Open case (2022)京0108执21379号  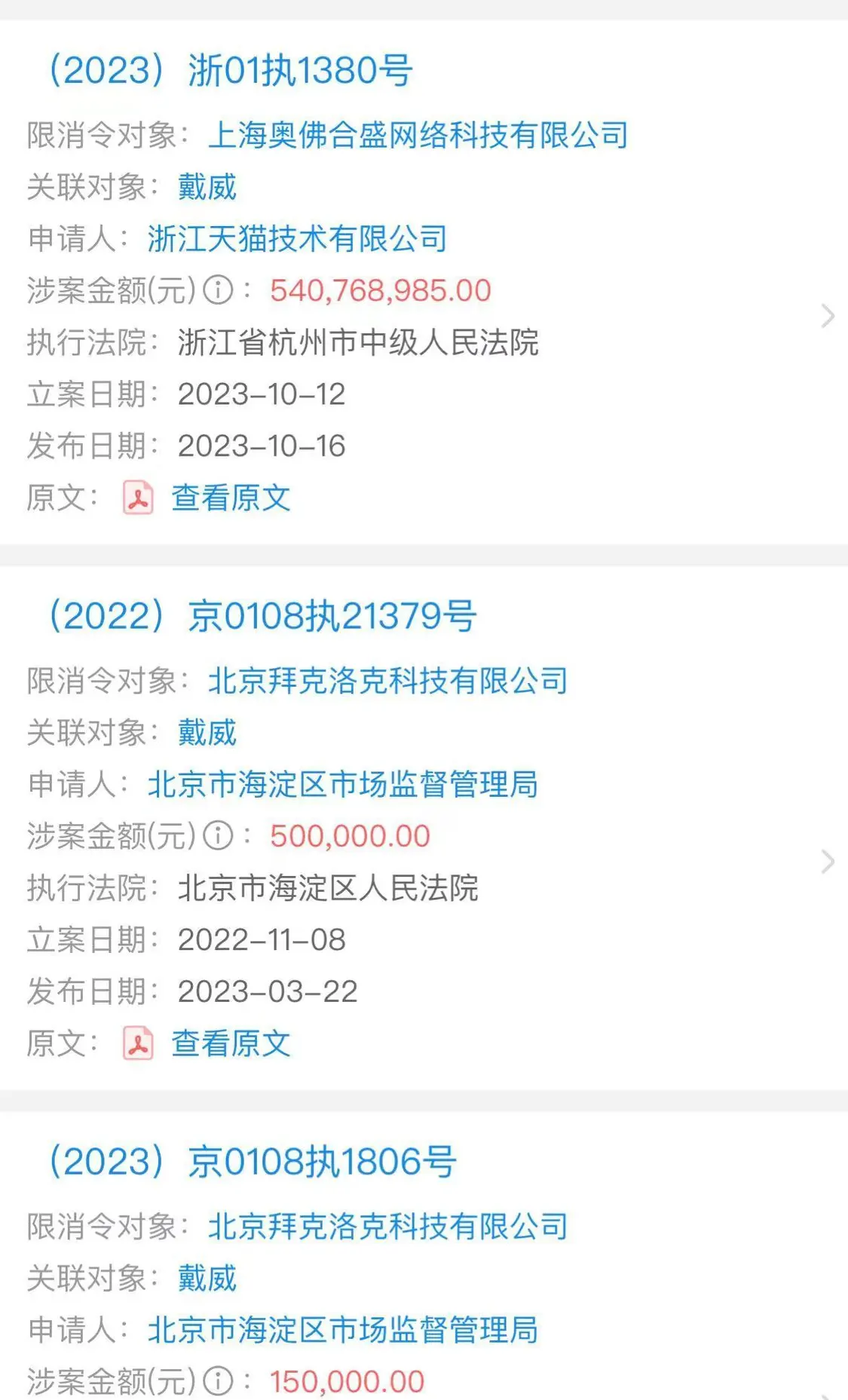click(262, 616)
